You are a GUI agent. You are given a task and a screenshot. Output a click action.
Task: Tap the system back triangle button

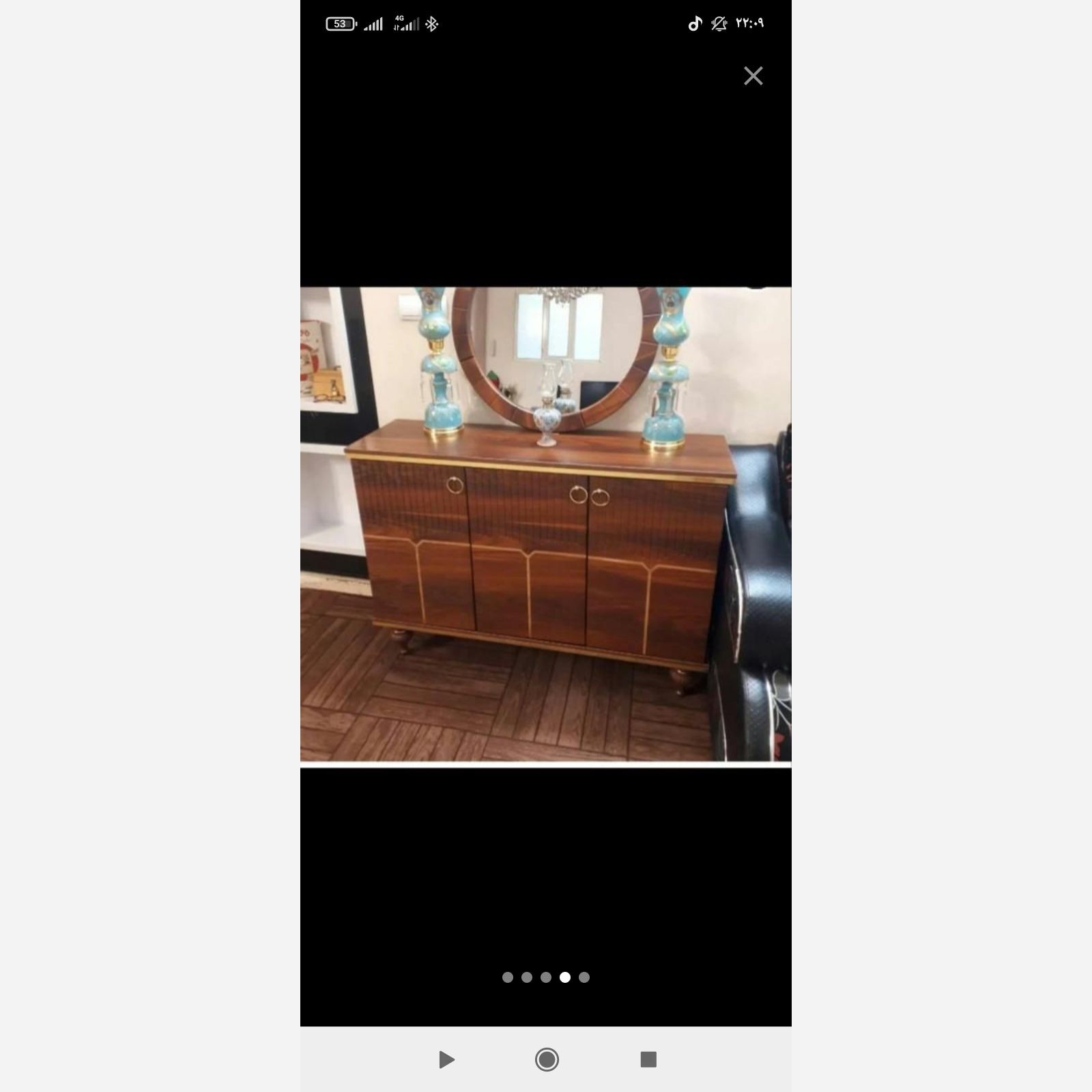(x=446, y=1060)
